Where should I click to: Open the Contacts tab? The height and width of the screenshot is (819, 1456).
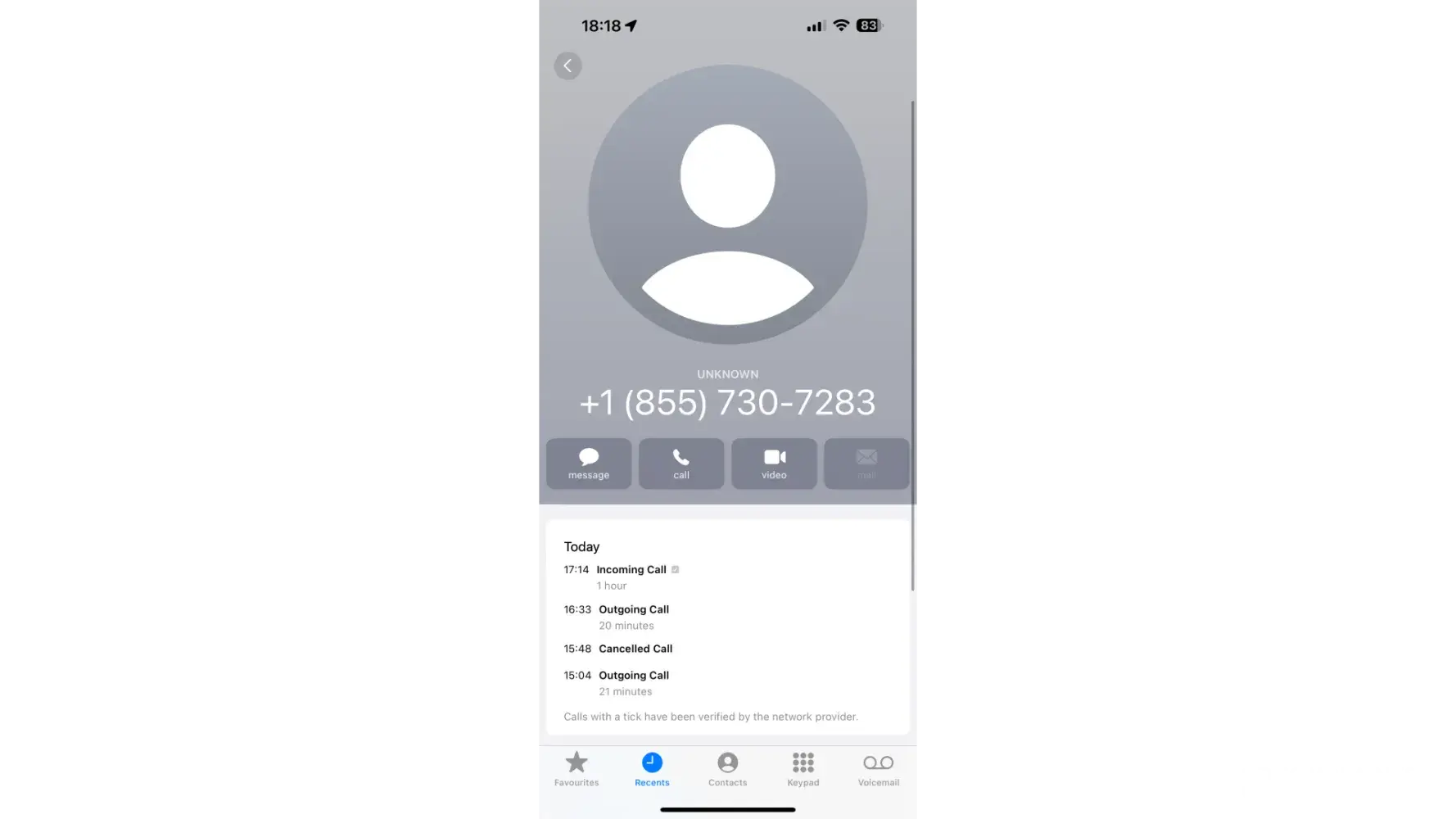727,769
